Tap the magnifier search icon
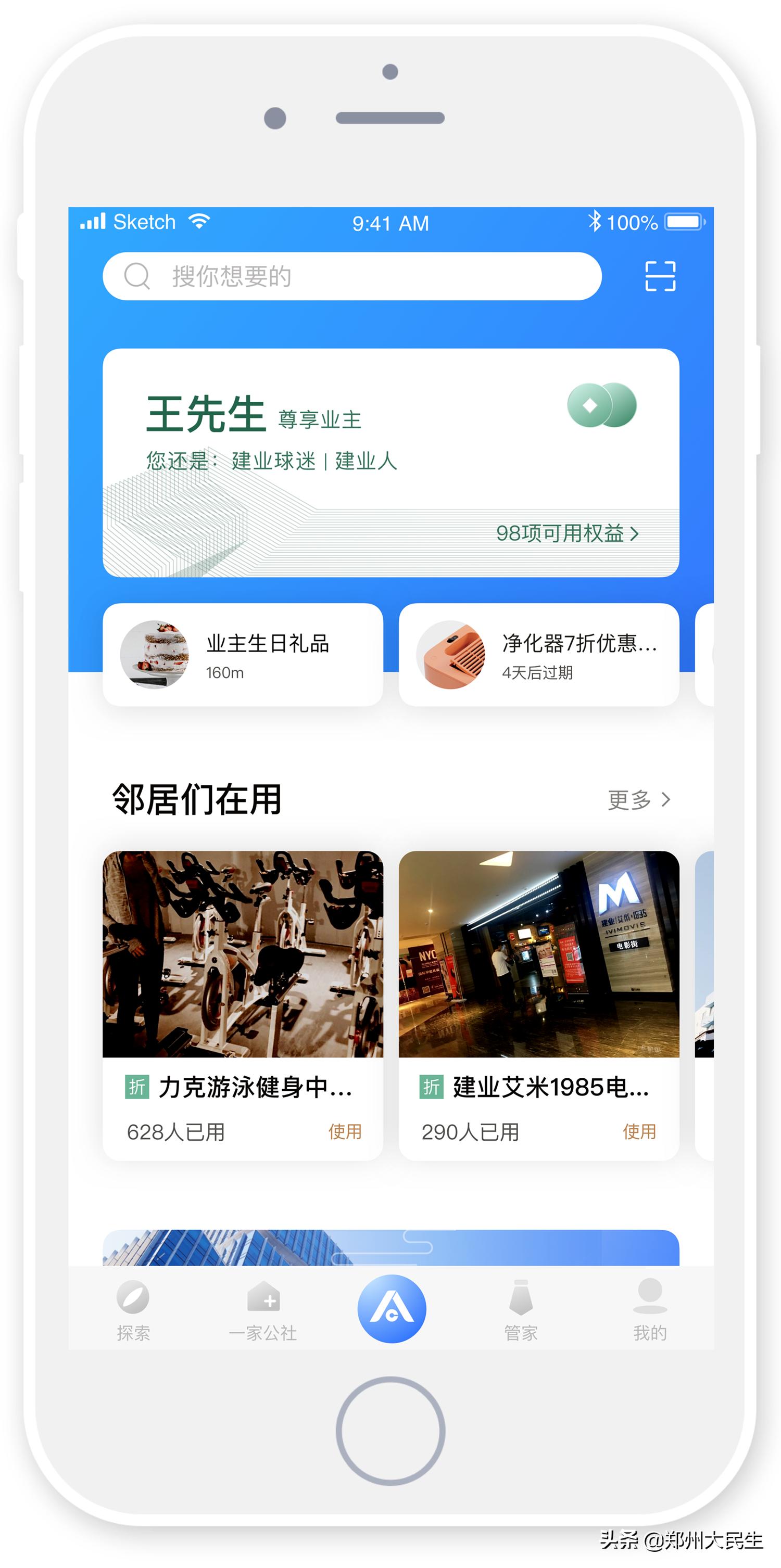 pos(136,277)
